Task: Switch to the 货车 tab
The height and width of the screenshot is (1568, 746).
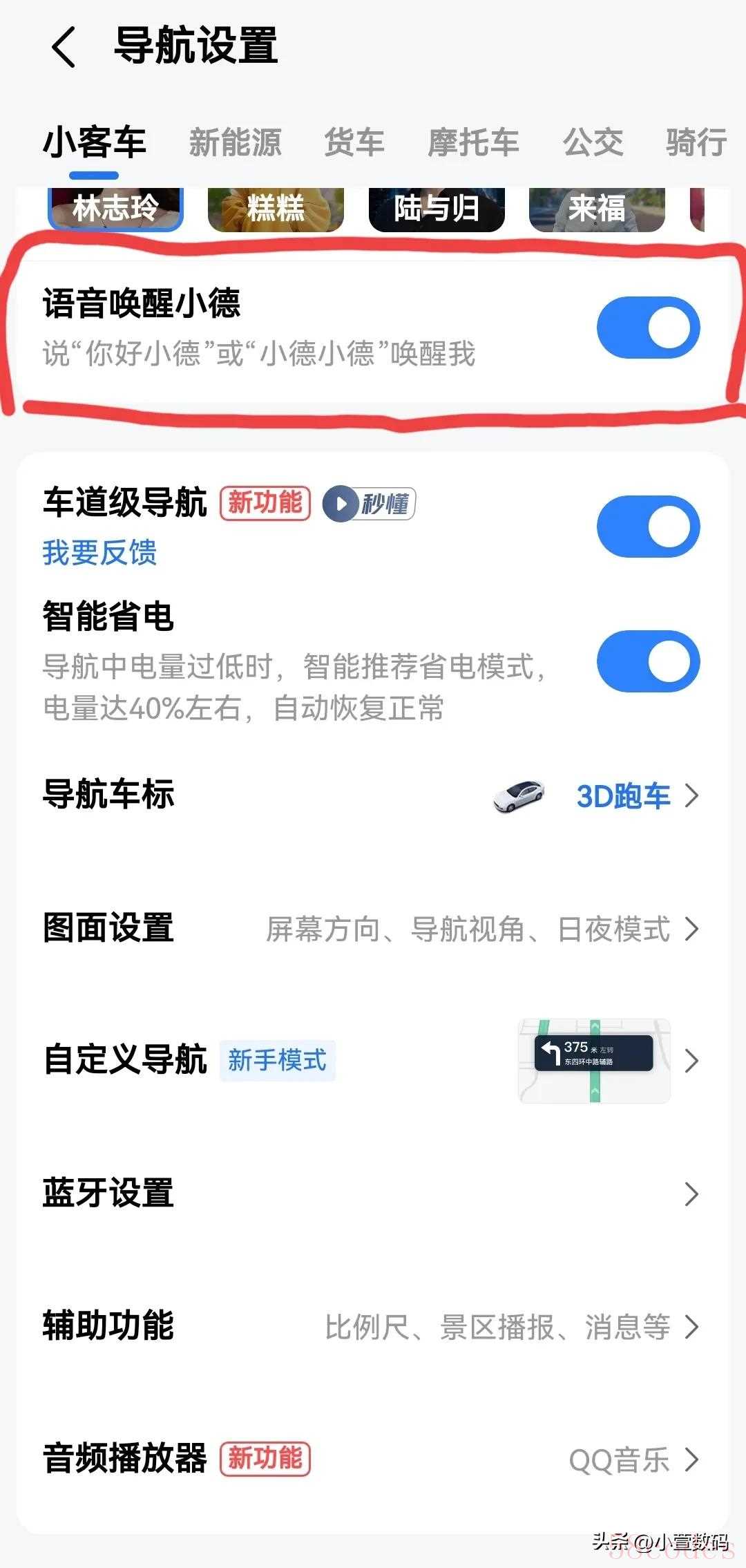Action: point(354,142)
